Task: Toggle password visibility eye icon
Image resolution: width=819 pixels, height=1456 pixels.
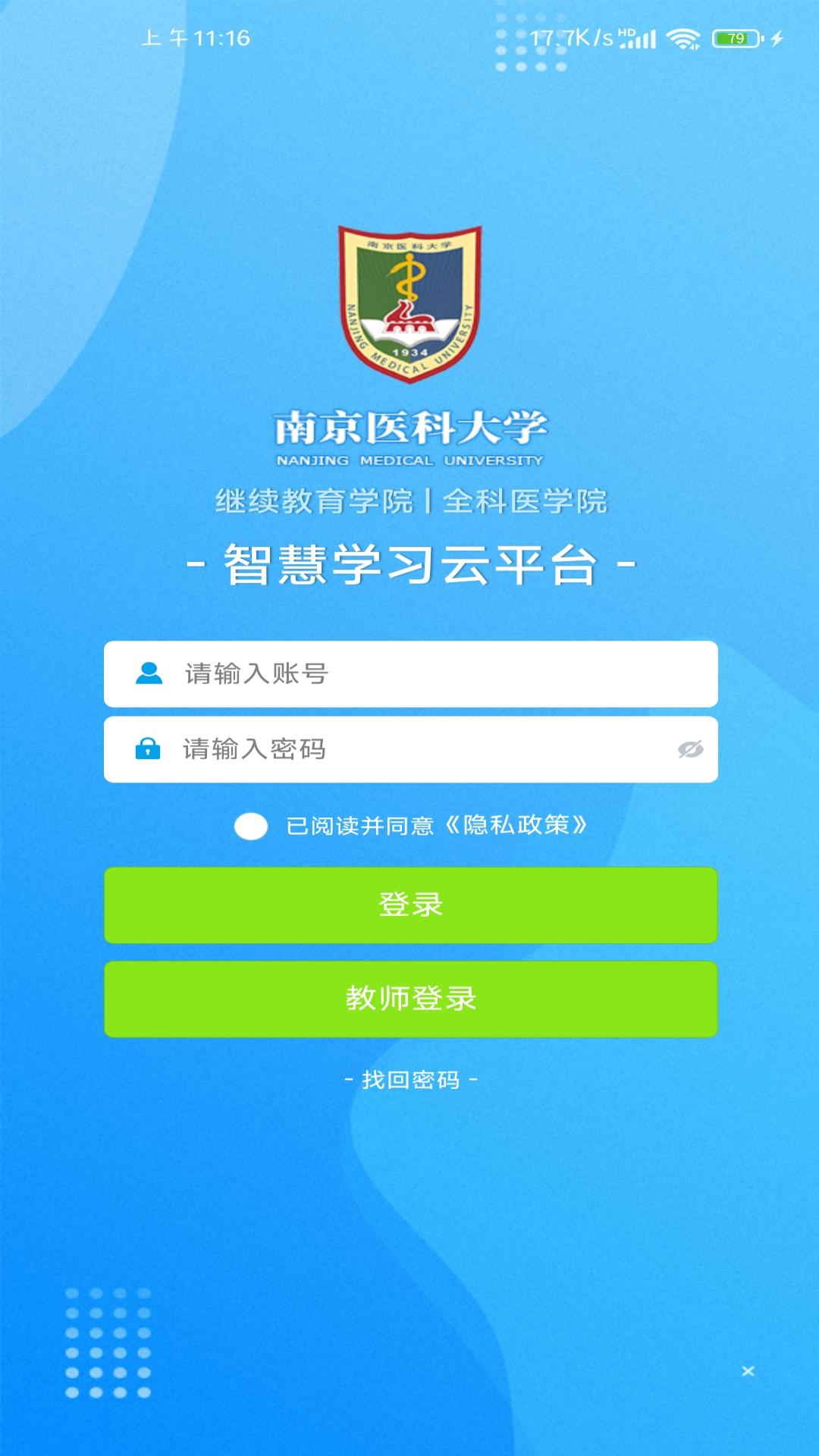Action: point(690,749)
